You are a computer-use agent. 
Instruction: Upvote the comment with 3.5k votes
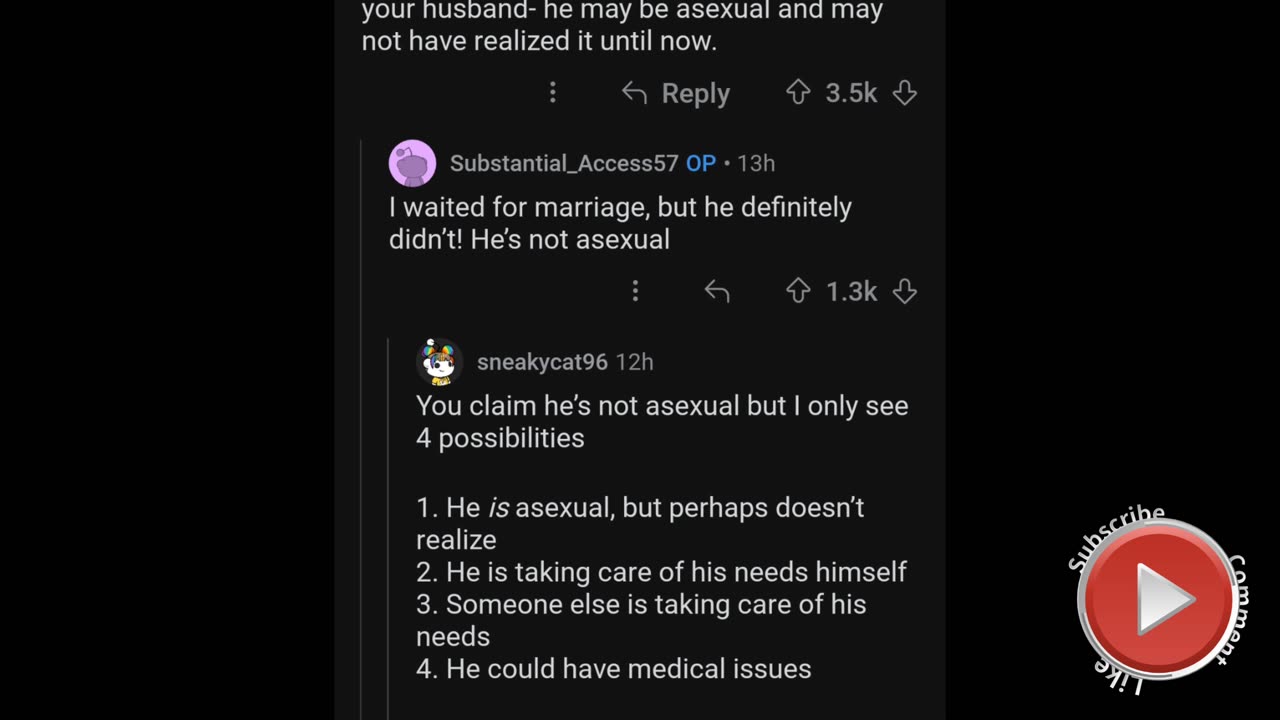pyautogui.click(x=798, y=93)
